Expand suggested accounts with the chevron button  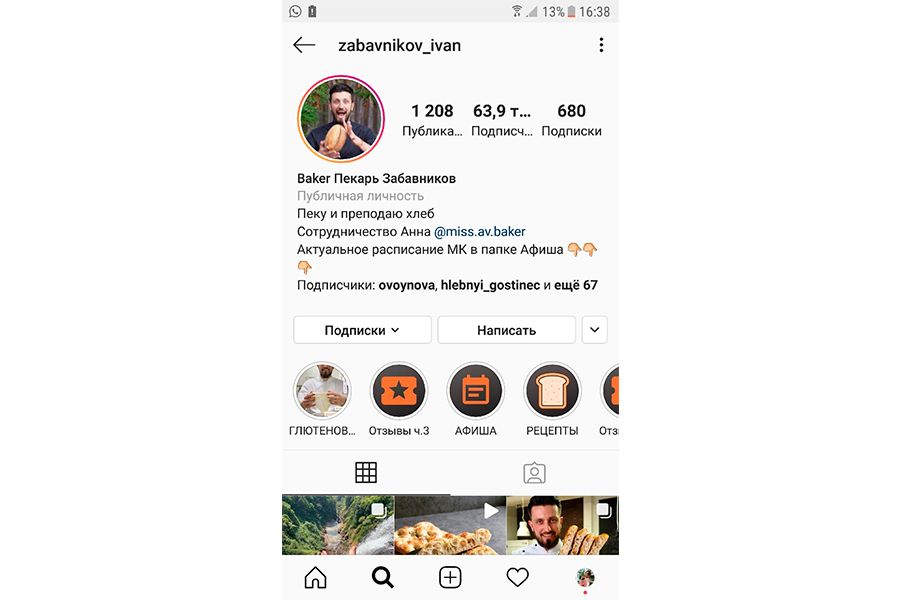tap(594, 330)
